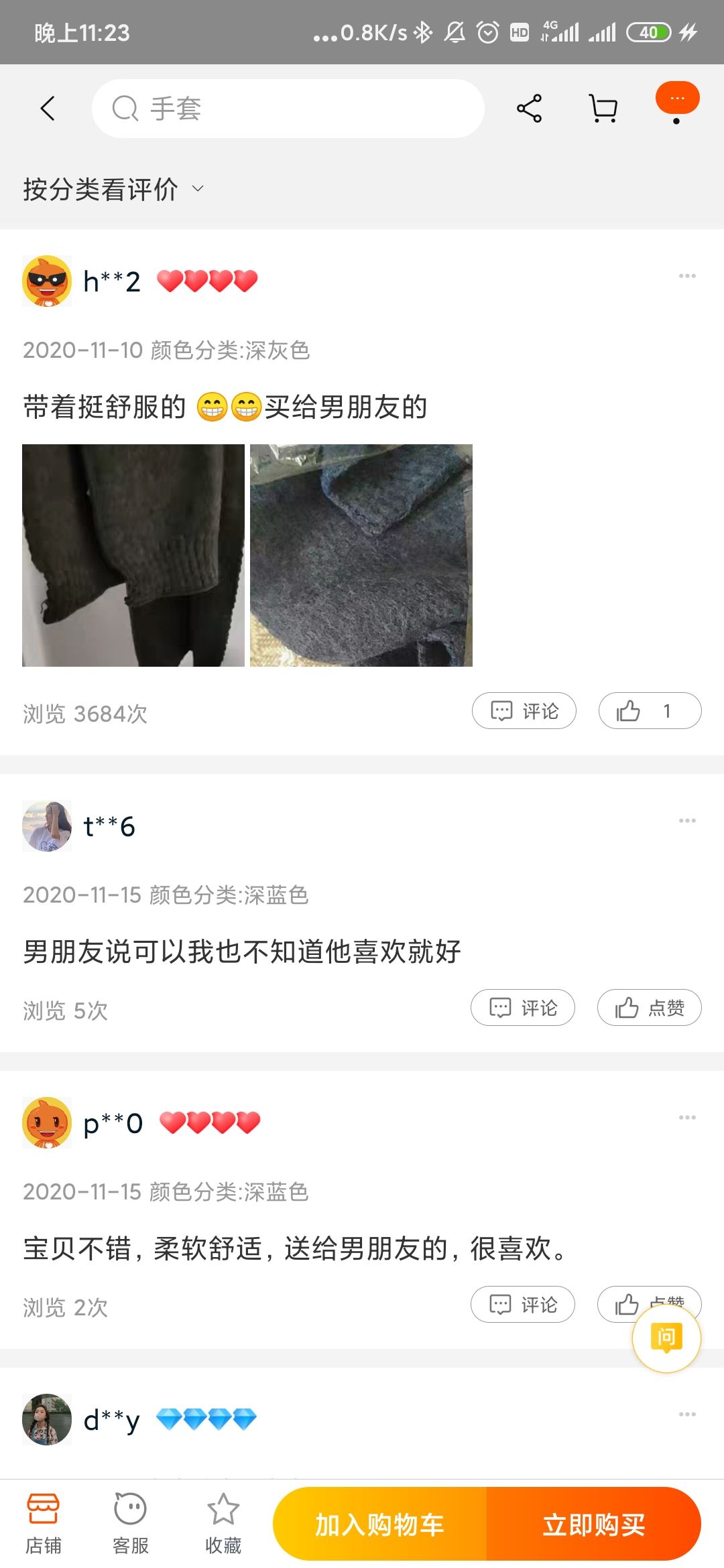
Task: Buy now with 立即购买
Action: [594, 1524]
